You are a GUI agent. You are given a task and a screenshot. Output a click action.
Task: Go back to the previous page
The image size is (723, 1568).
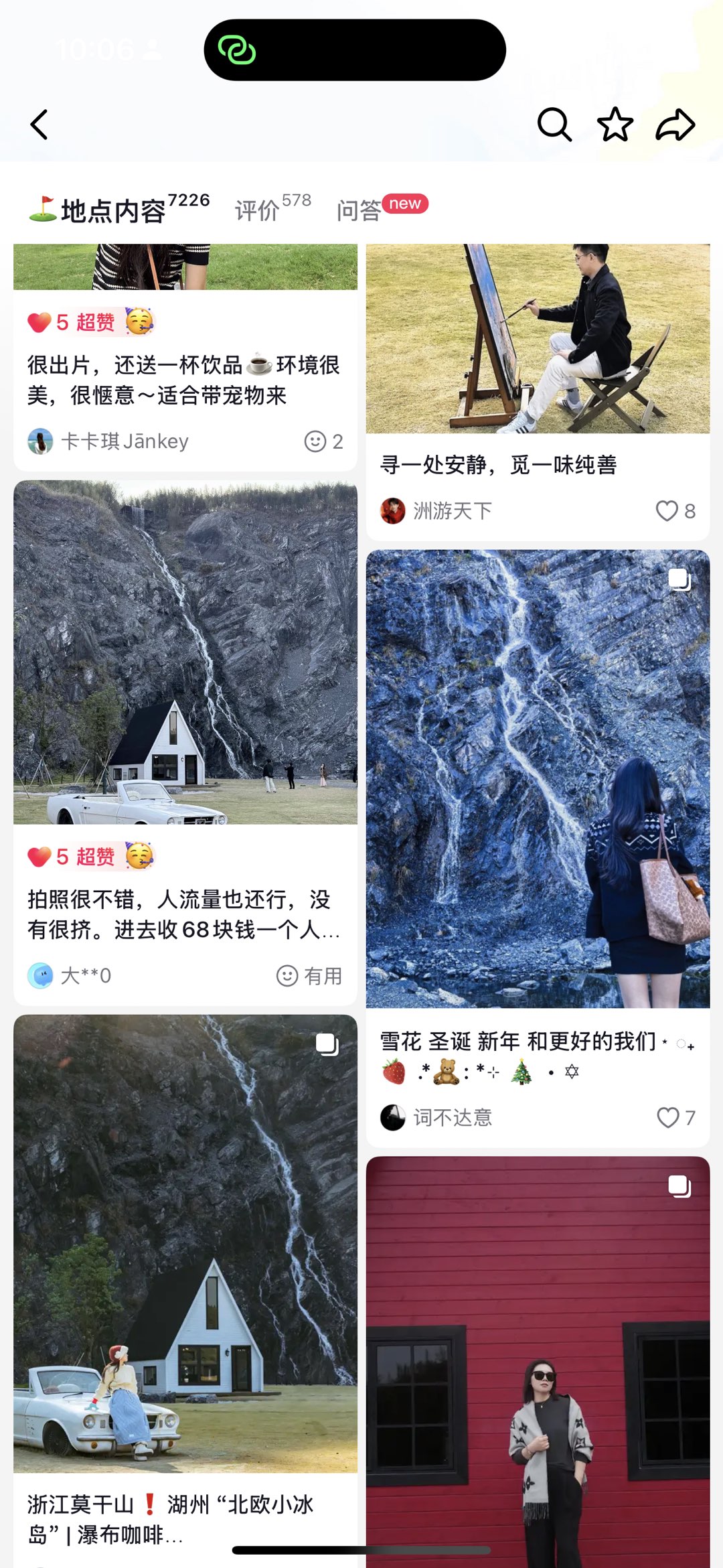click(x=39, y=125)
